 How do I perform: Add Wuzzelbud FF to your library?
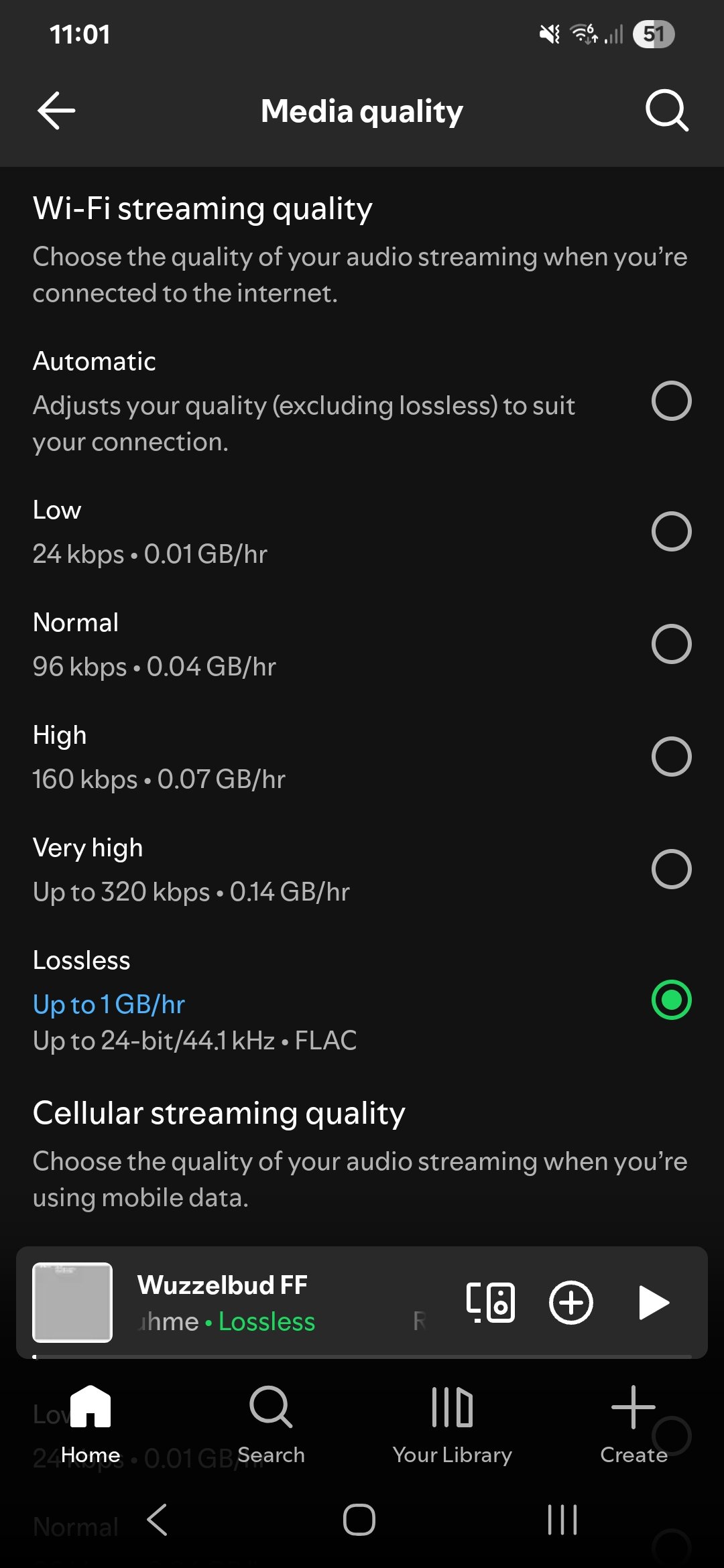point(570,1303)
